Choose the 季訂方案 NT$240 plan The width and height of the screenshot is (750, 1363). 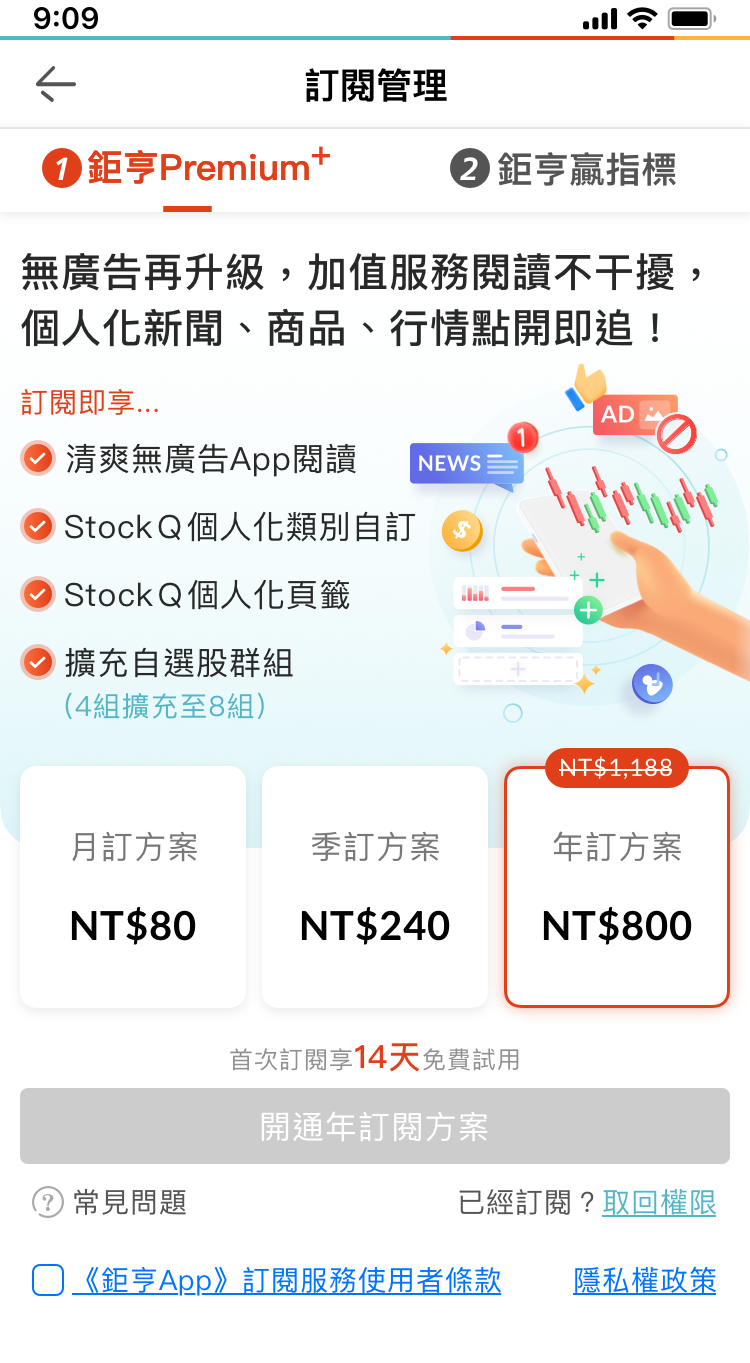click(x=375, y=887)
